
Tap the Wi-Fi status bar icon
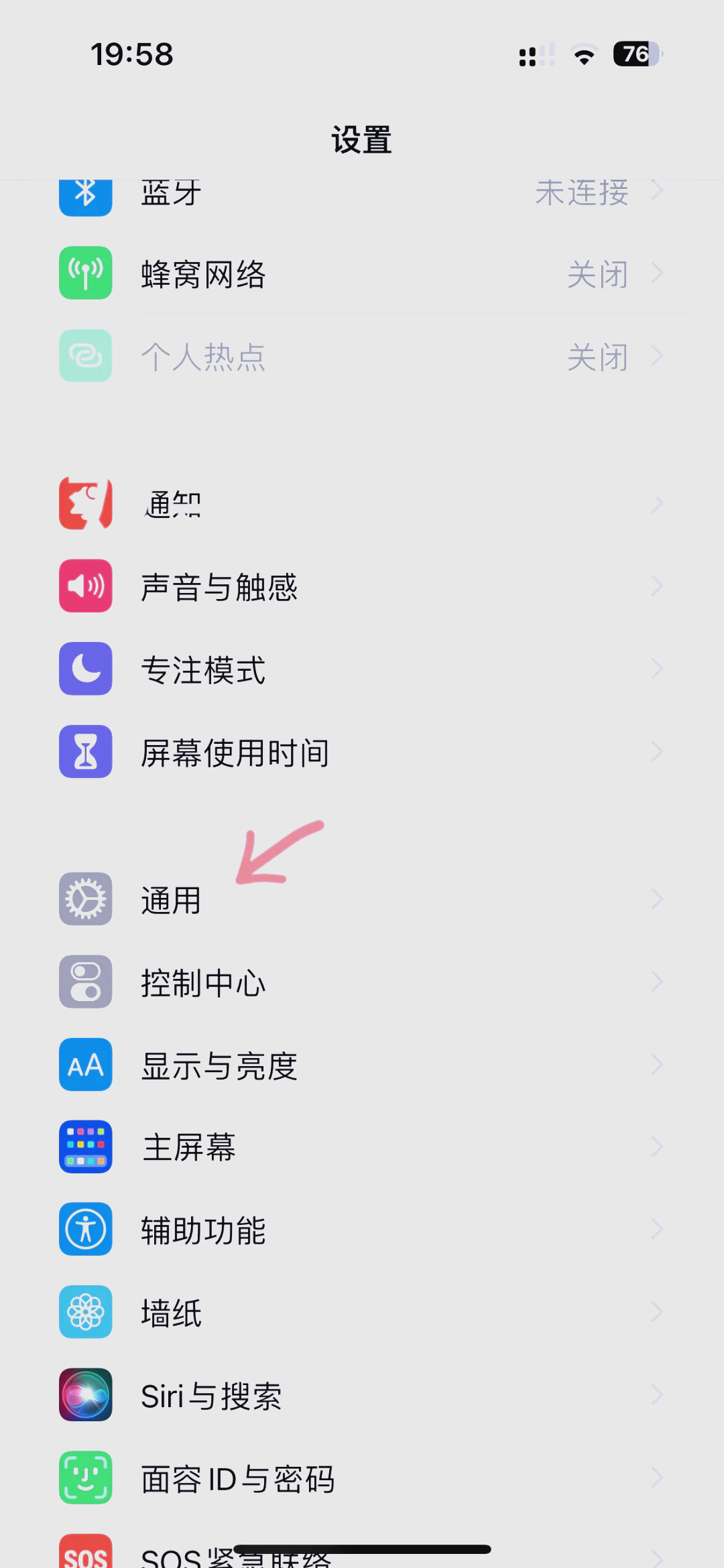tap(583, 55)
